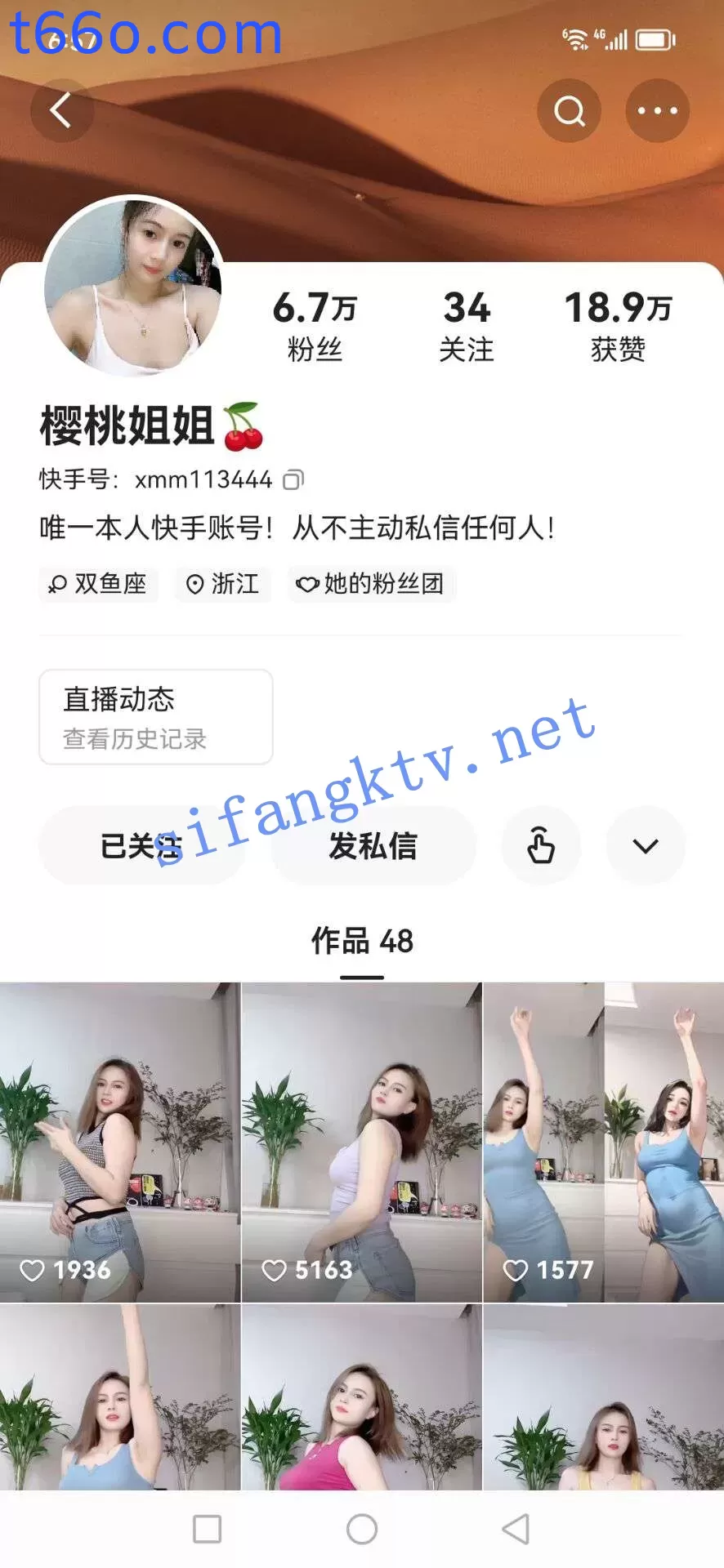
Task: Switch to the 作品 48 tab
Action: click(x=361, y=942)
